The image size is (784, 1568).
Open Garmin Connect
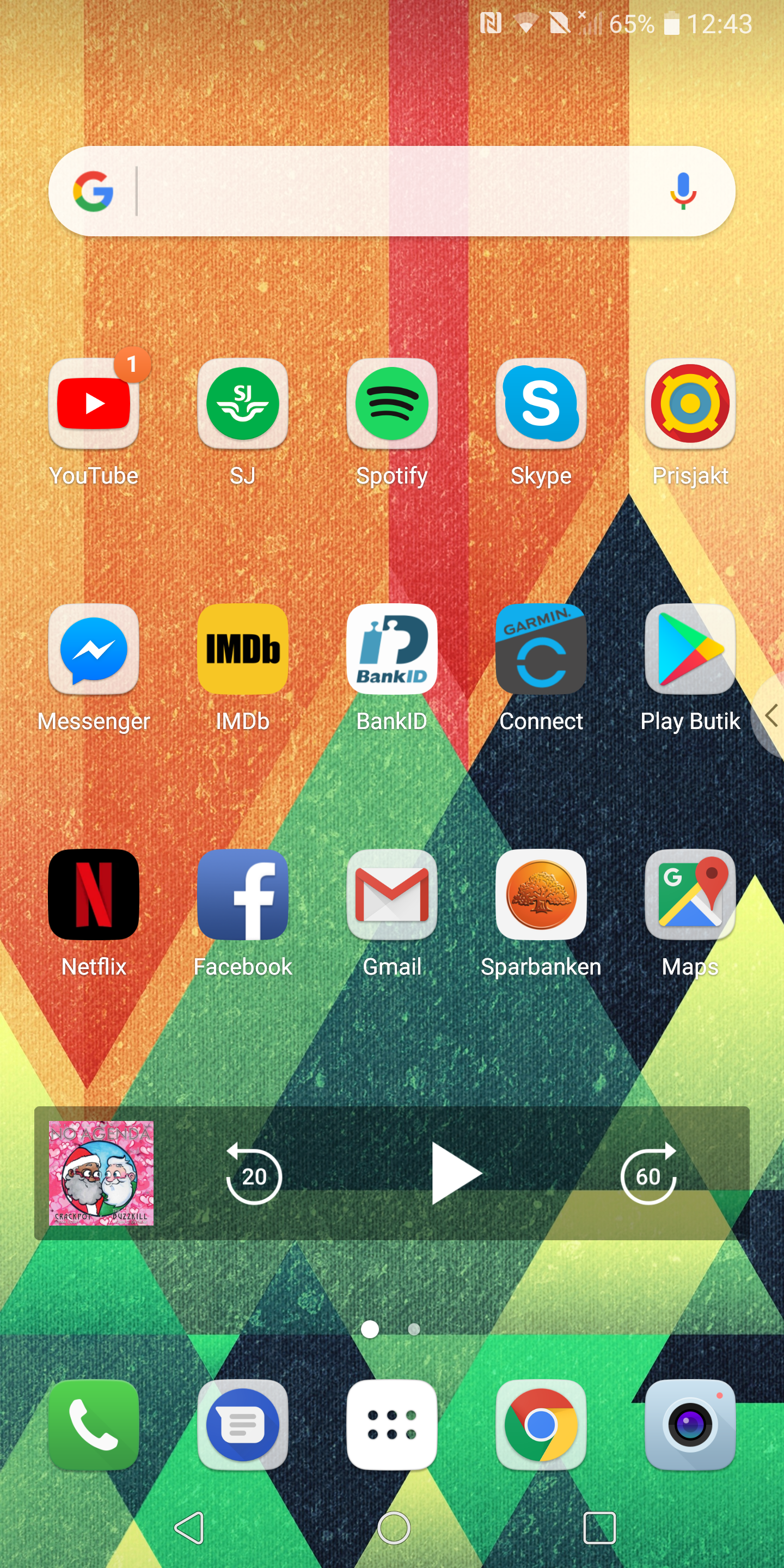pos(541,650)
